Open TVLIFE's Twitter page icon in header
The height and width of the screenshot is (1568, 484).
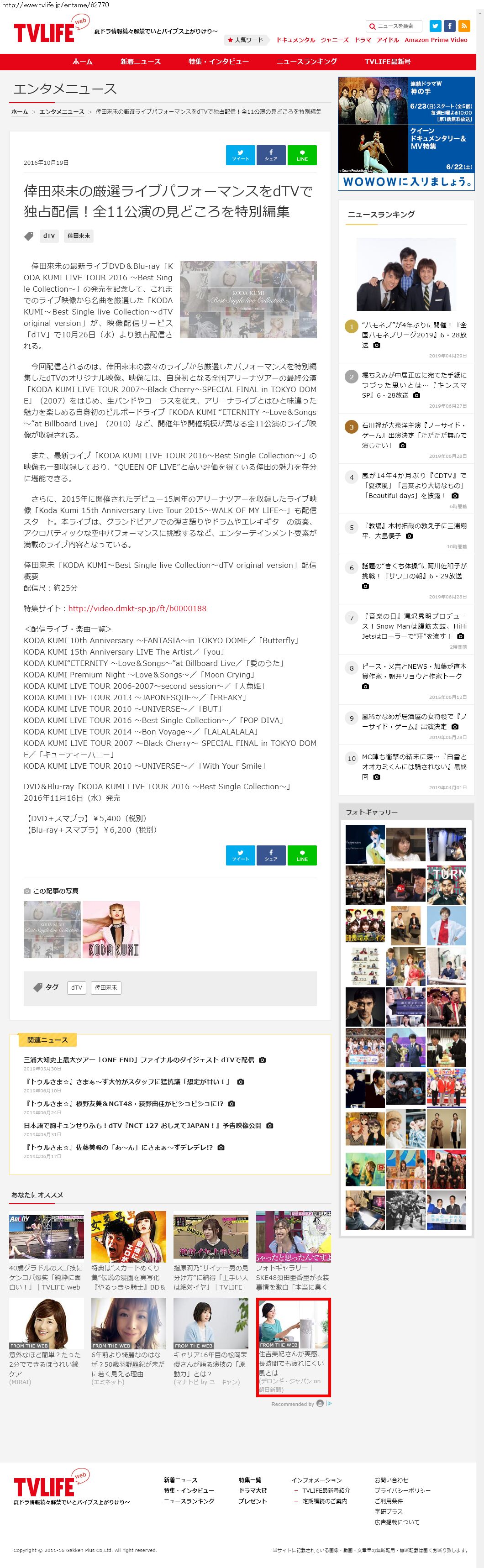tap(435, 26)
